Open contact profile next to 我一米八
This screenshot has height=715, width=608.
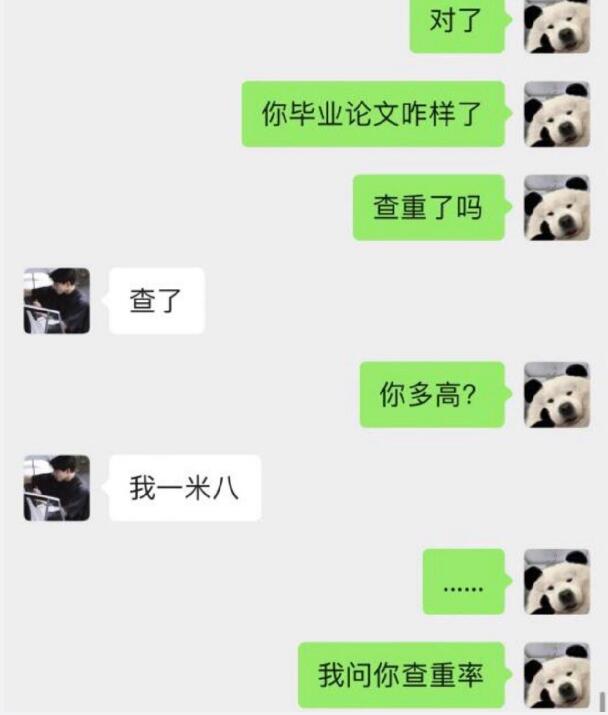point(57,488)
